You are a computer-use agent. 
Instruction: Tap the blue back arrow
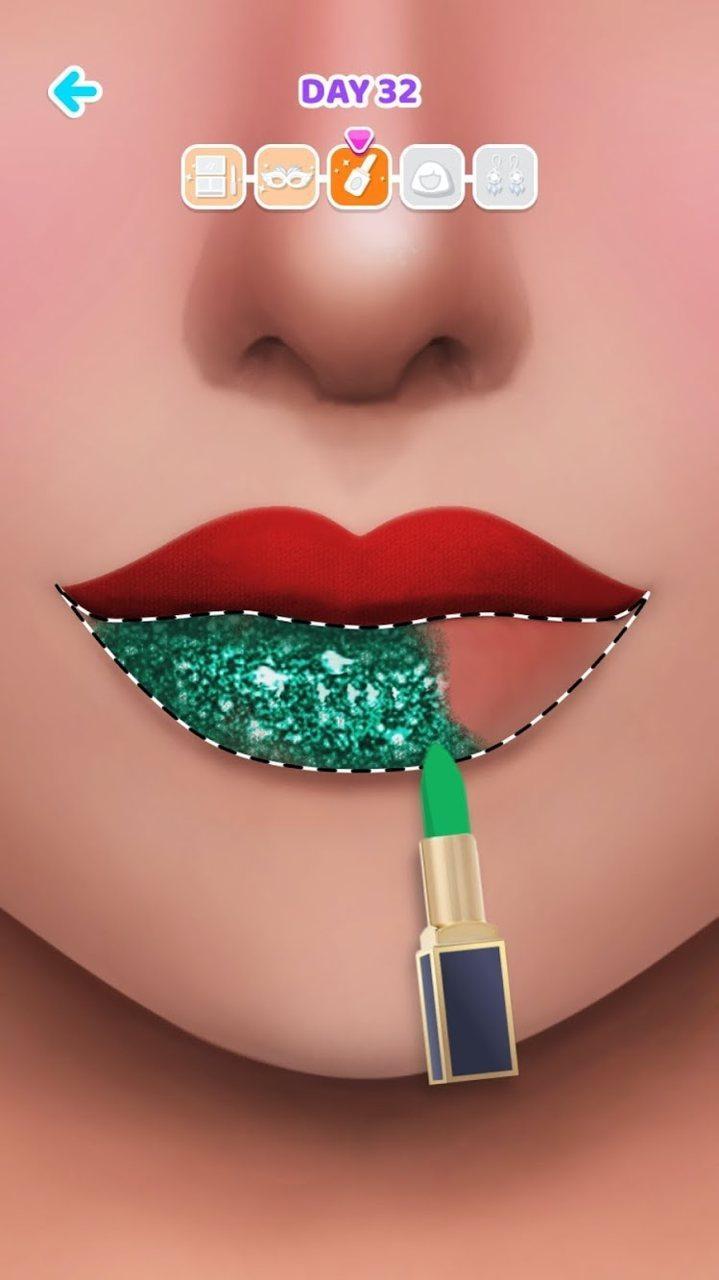point(75,92)
